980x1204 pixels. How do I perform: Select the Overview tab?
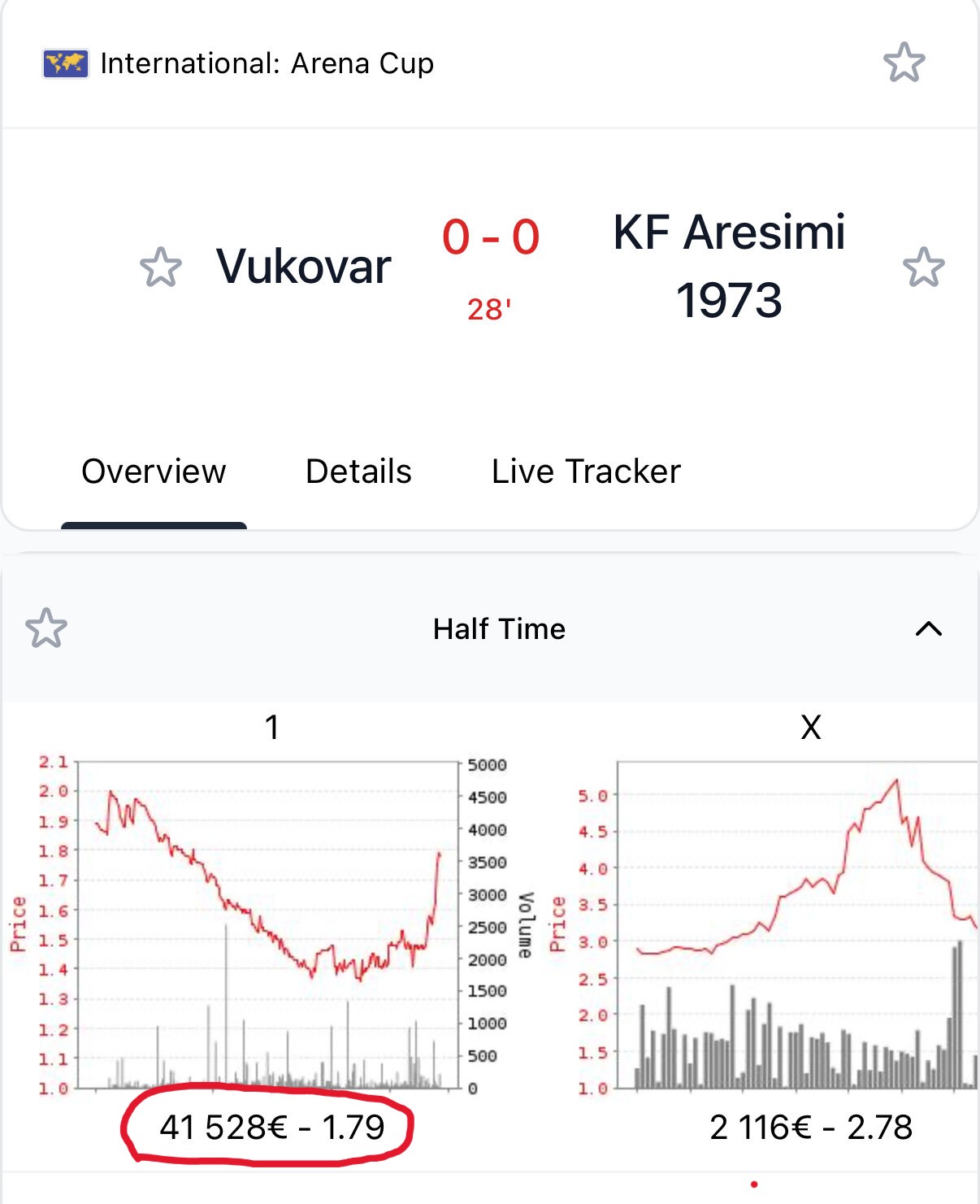[x=154, y=472]
